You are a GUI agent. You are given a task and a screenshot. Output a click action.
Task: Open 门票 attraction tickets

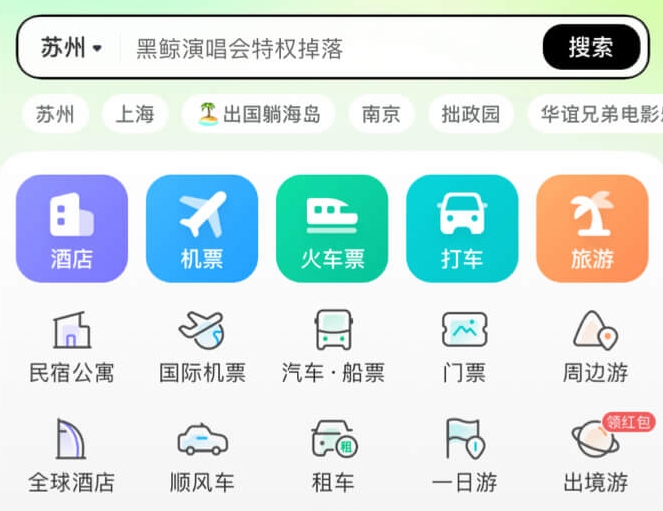pos(464,346)
